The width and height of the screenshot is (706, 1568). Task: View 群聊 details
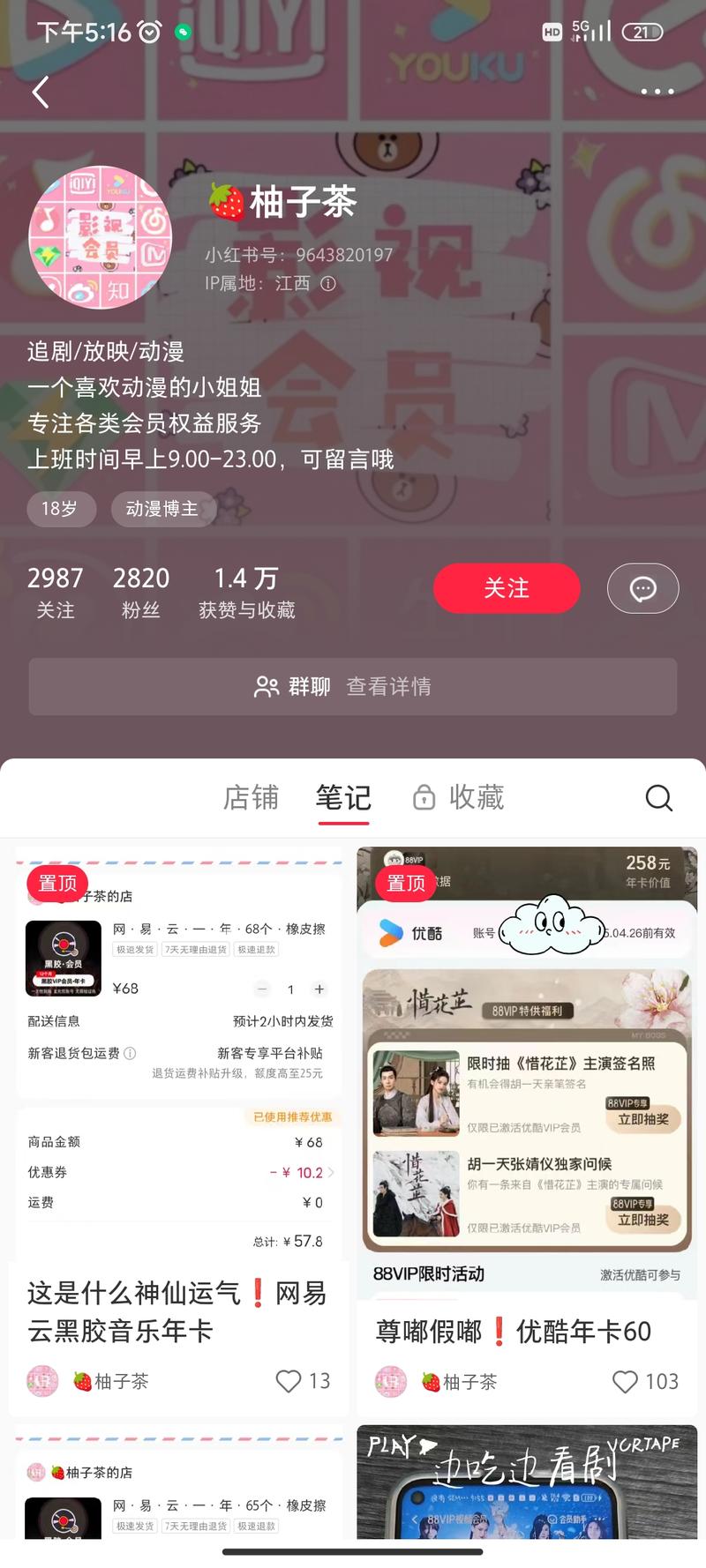pyautogui.click(x=353, y=686)
